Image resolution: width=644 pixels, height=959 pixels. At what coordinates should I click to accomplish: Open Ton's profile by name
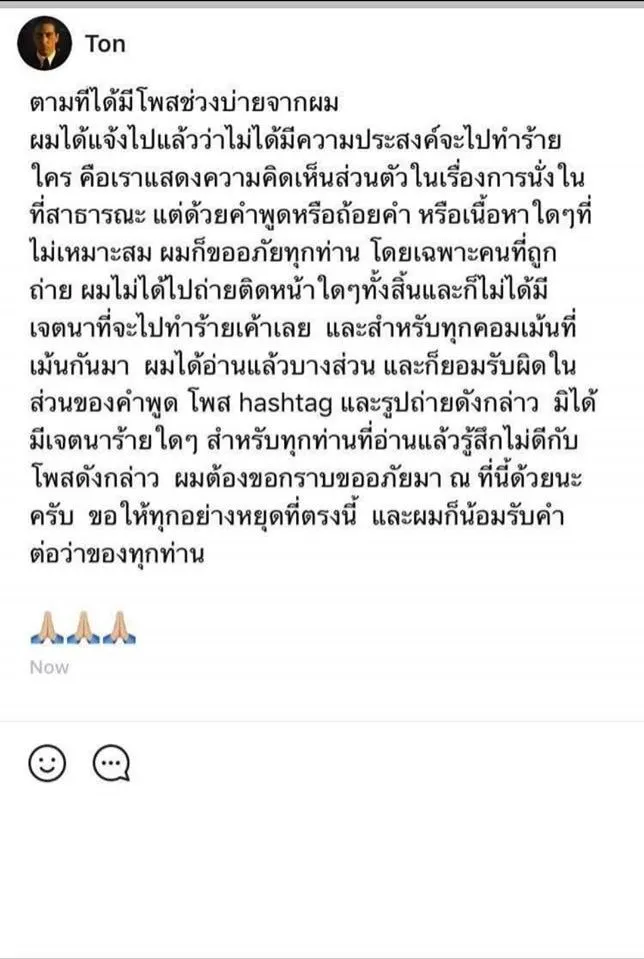(106, 44)
